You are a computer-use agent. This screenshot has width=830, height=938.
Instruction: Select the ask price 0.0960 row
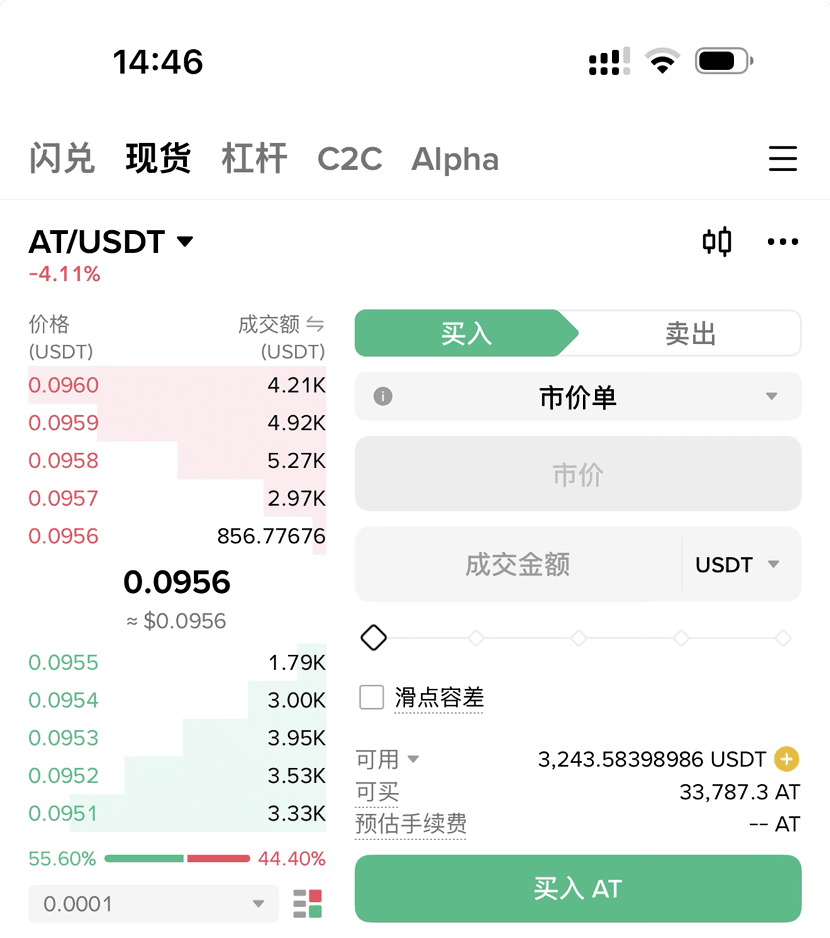pyautogui.click(x=177, y=385)
